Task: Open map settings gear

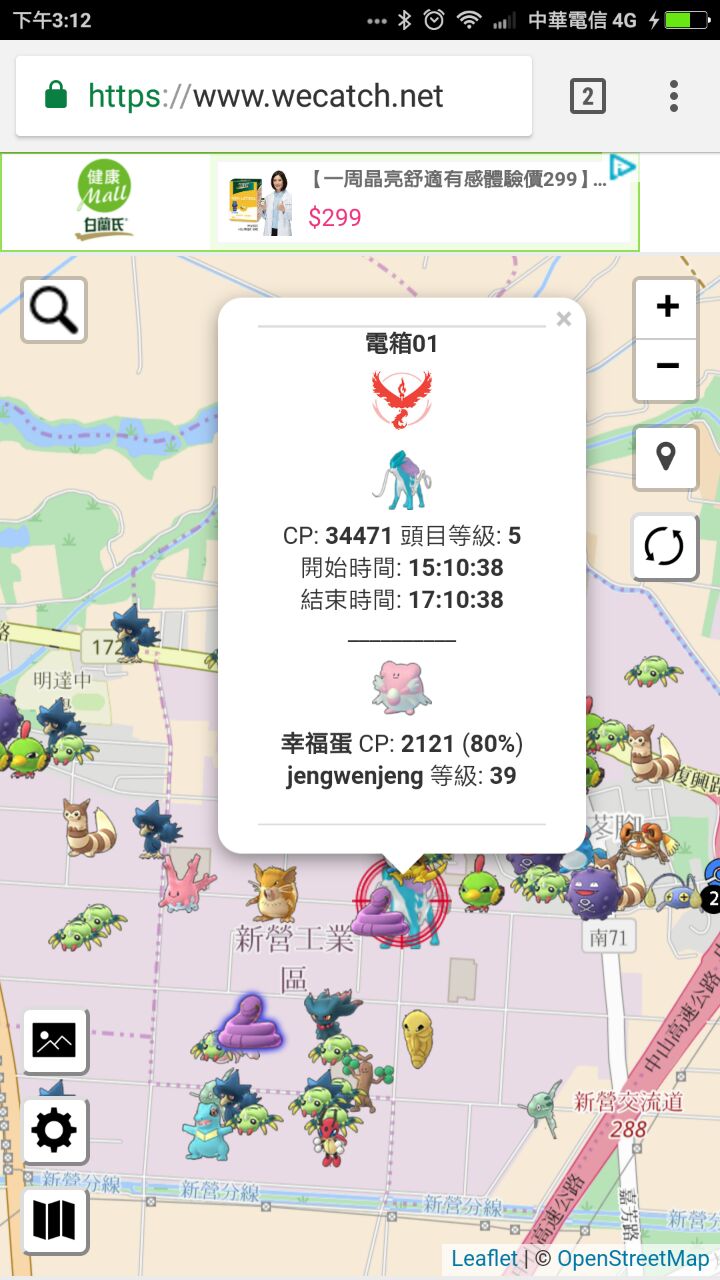Action: (x=54, y=1131)
